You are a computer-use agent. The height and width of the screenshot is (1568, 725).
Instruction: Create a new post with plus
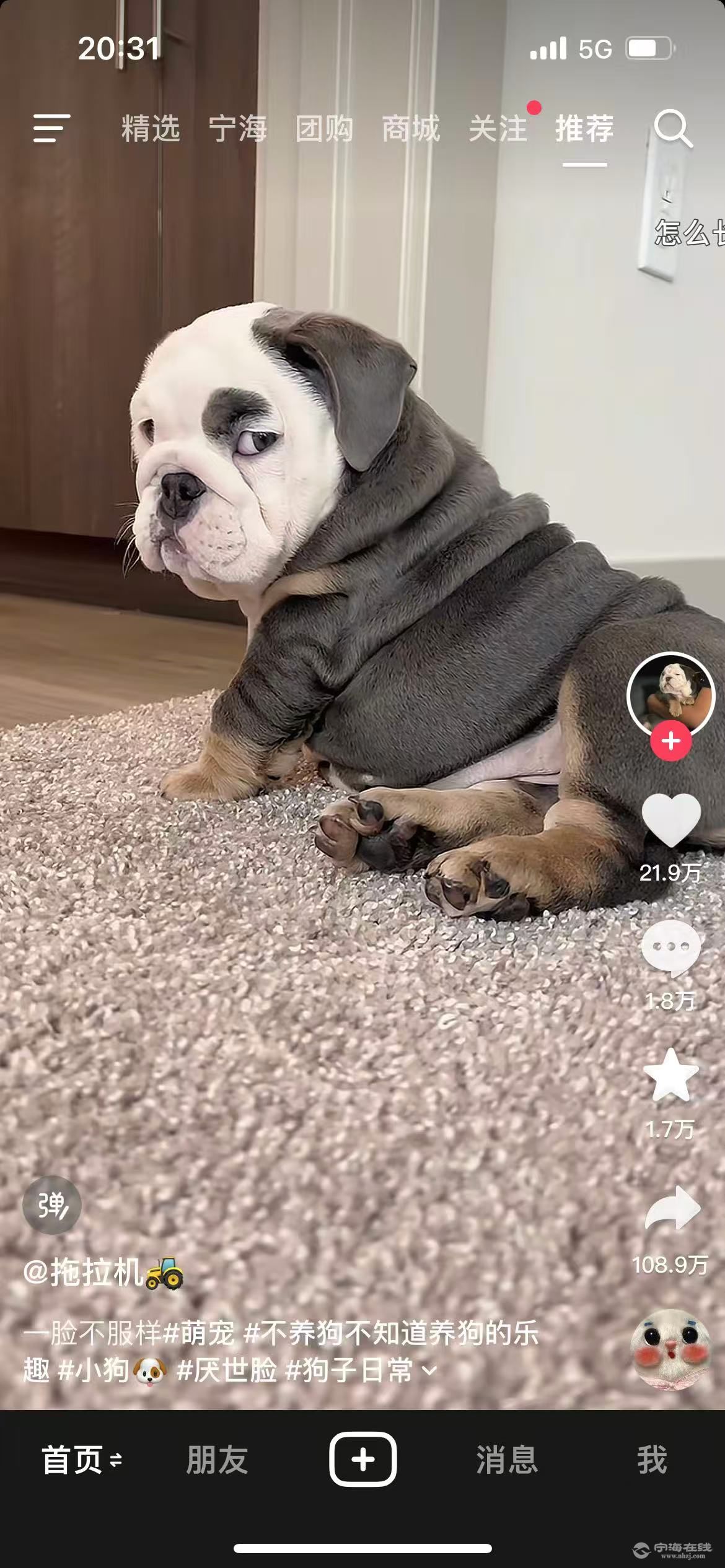tap(362, 1460)
